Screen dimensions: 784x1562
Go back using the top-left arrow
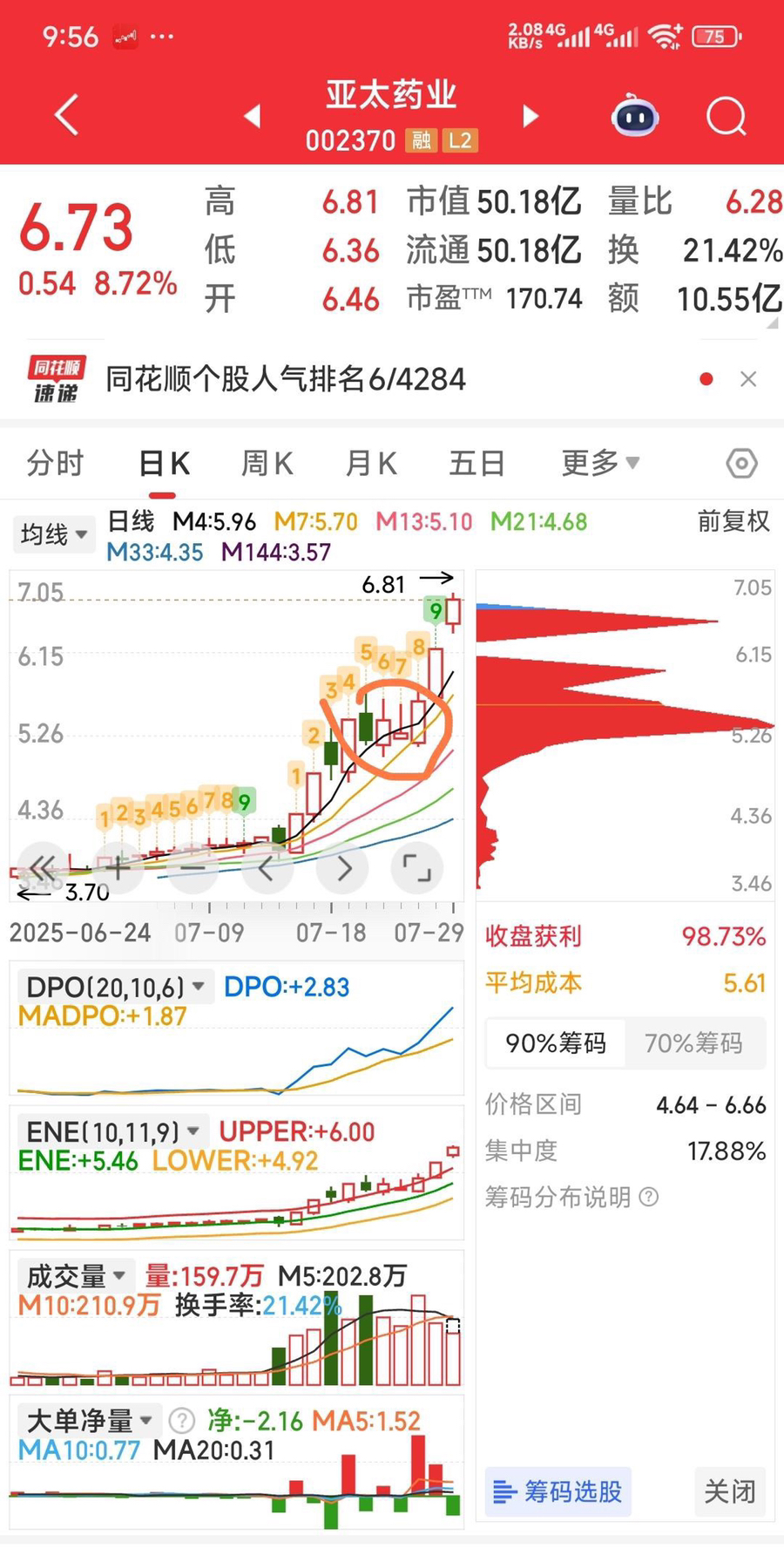(x=66, y=115)
